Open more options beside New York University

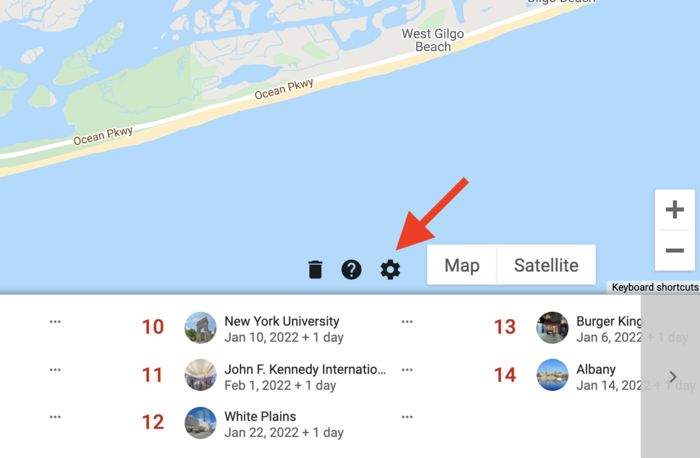(55, 322)
